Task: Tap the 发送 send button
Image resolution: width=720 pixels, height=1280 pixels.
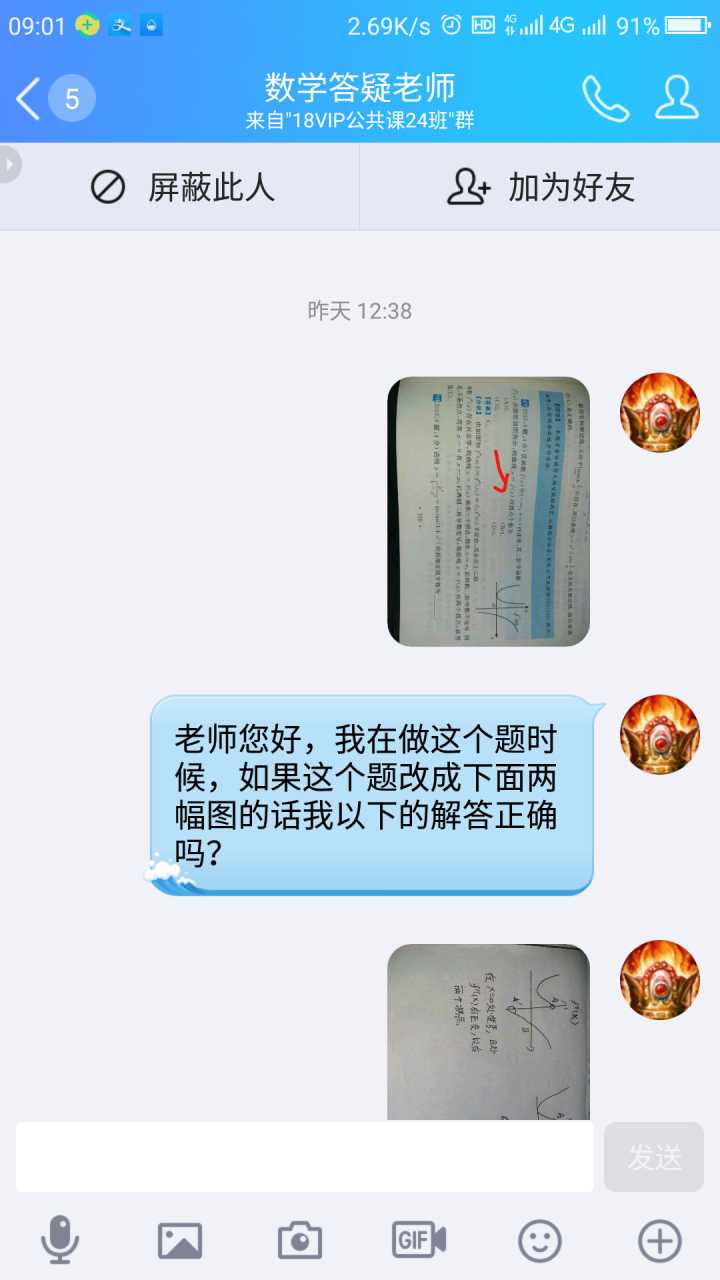Action: [654, 1157]
